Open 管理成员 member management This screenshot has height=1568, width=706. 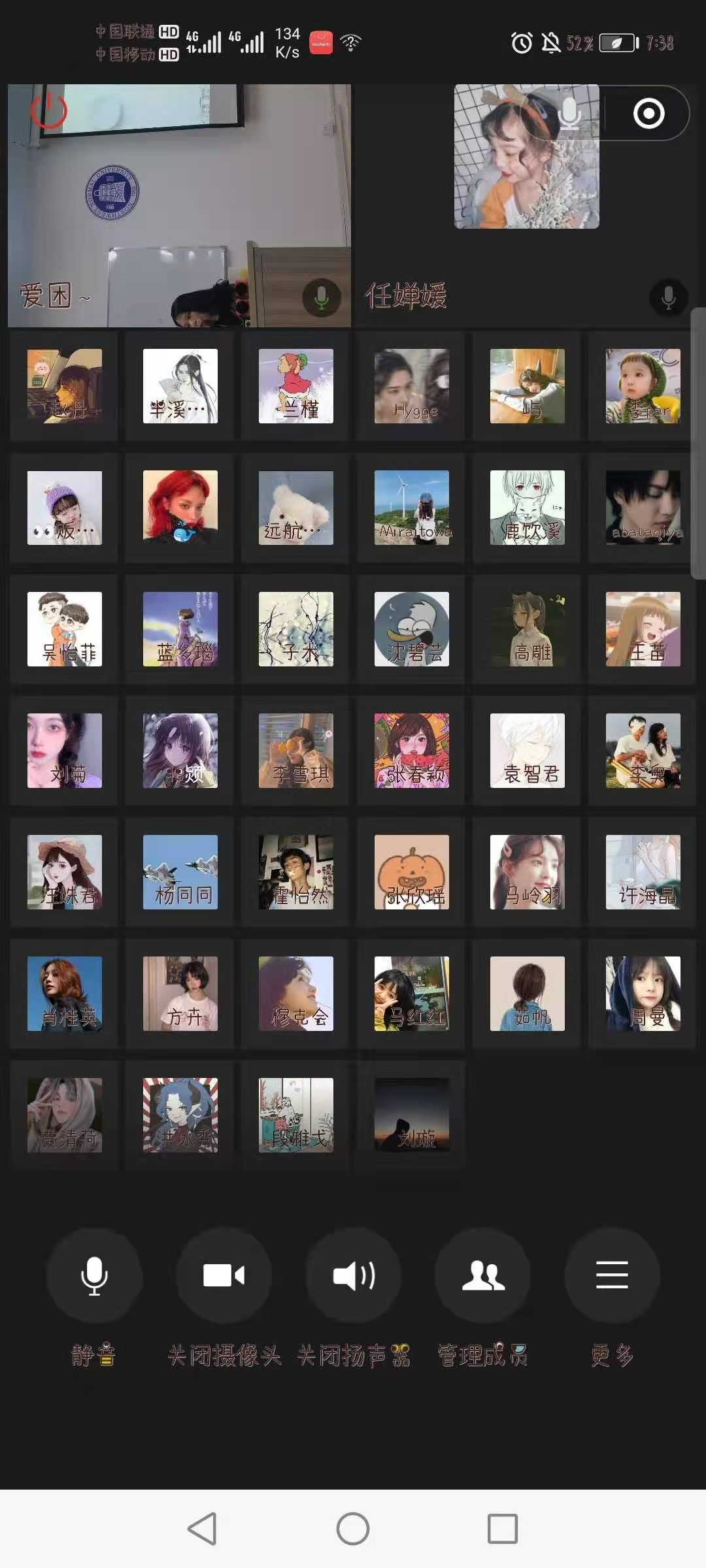click(483, 1275)
